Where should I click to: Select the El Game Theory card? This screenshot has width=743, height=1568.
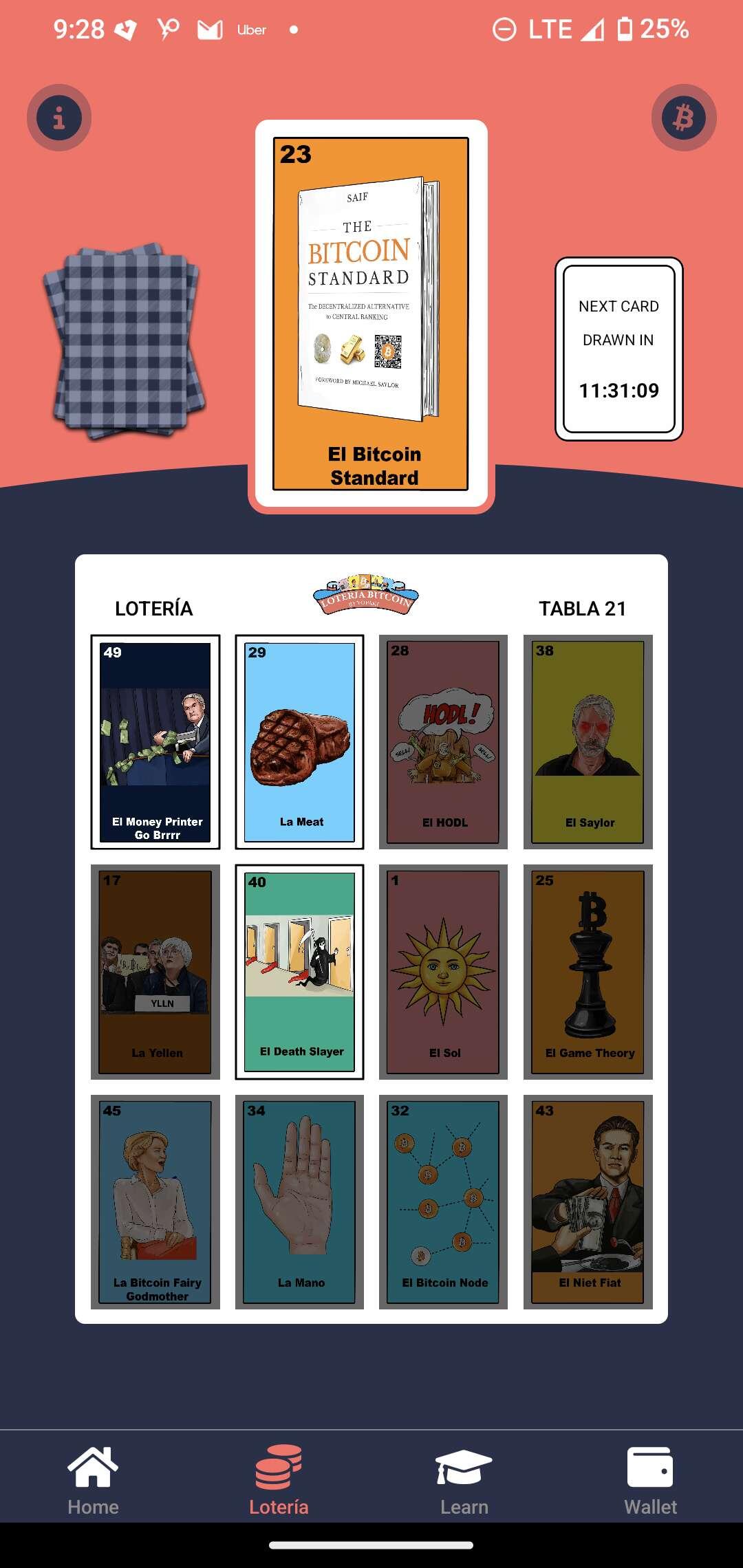(588, 972)
